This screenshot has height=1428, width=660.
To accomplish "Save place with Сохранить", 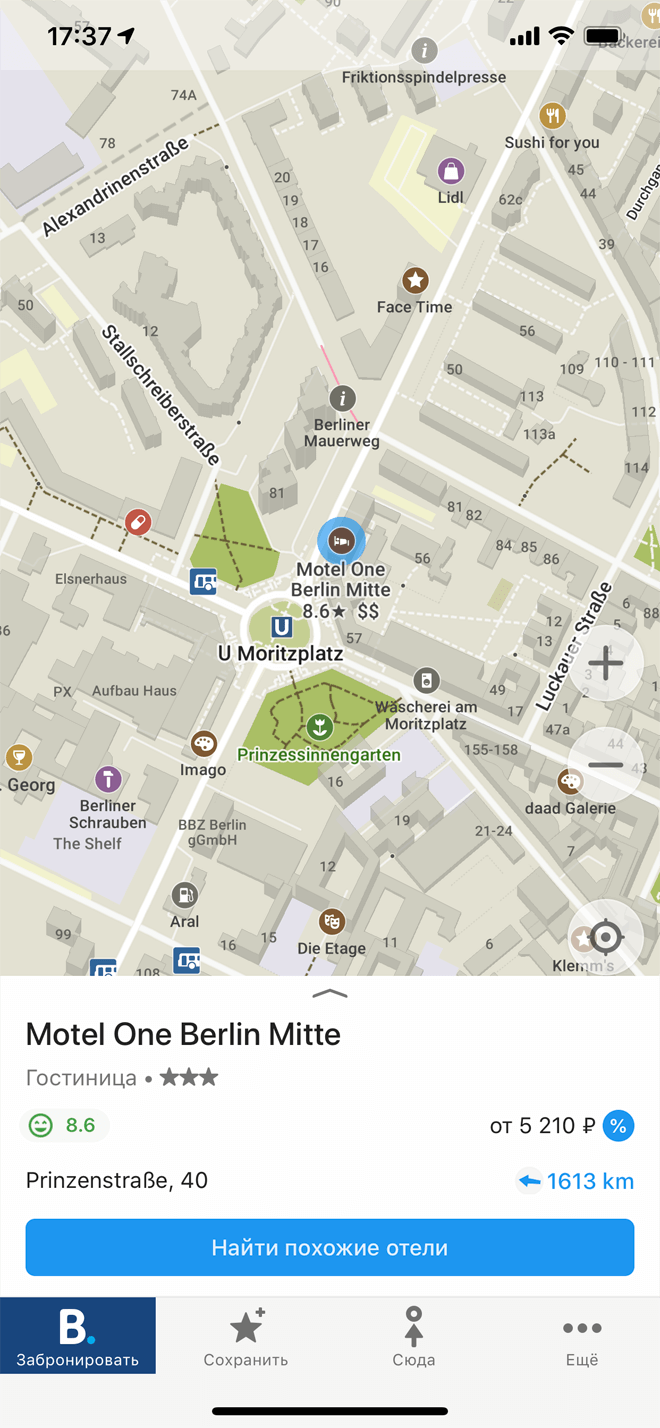I will (246, 1335).
